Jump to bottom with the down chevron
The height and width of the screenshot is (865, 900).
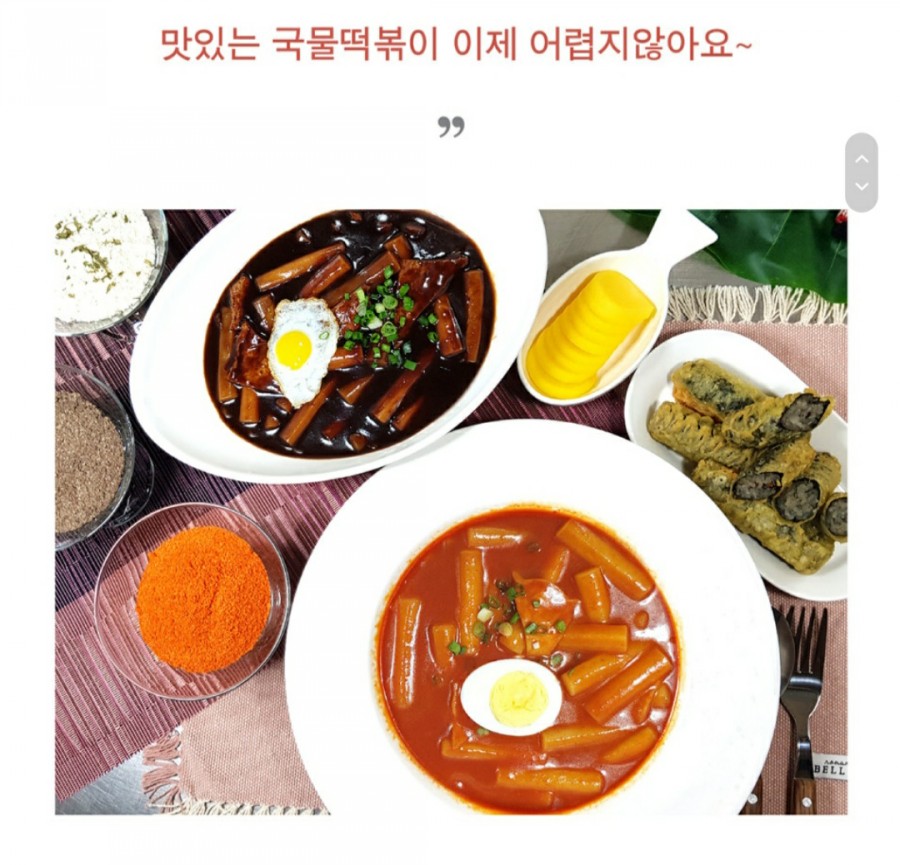coord(861,187)
